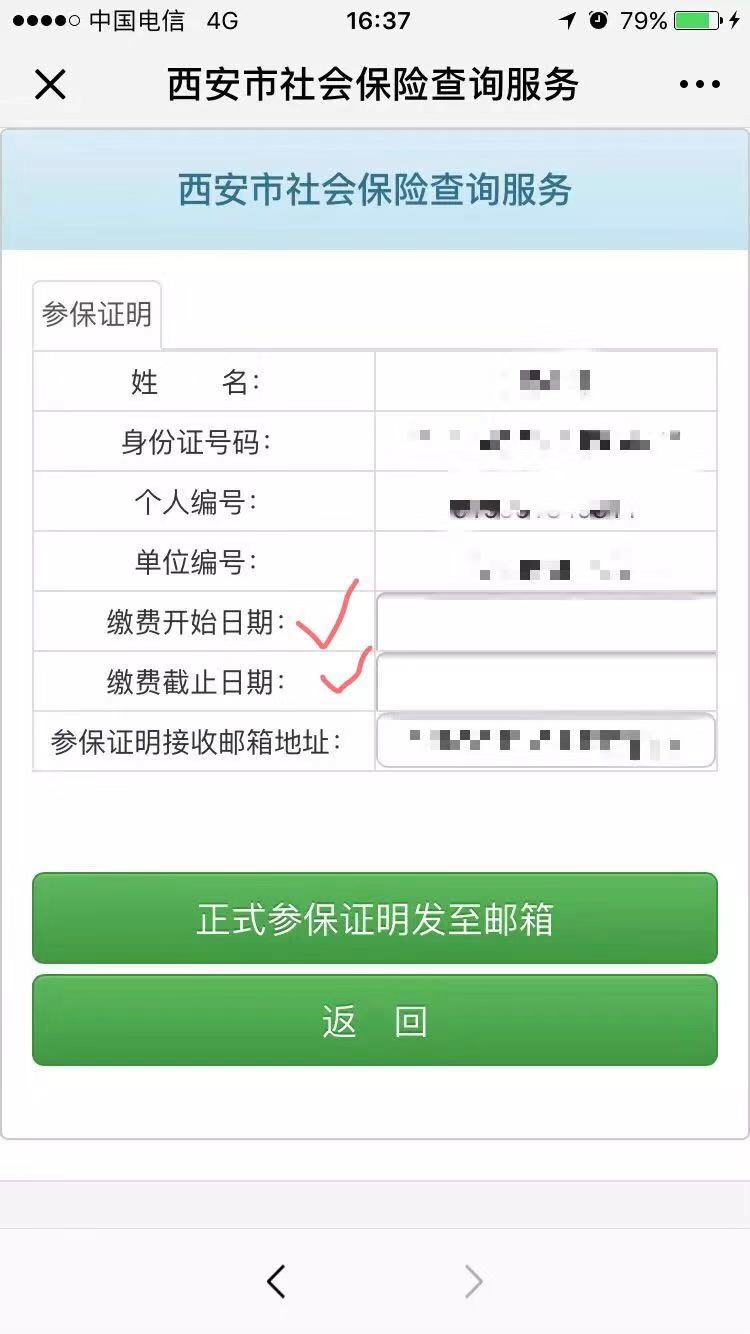750x1334 pixels.
Task: Open the three-dot overflow menu
Action: click(699, 85)
